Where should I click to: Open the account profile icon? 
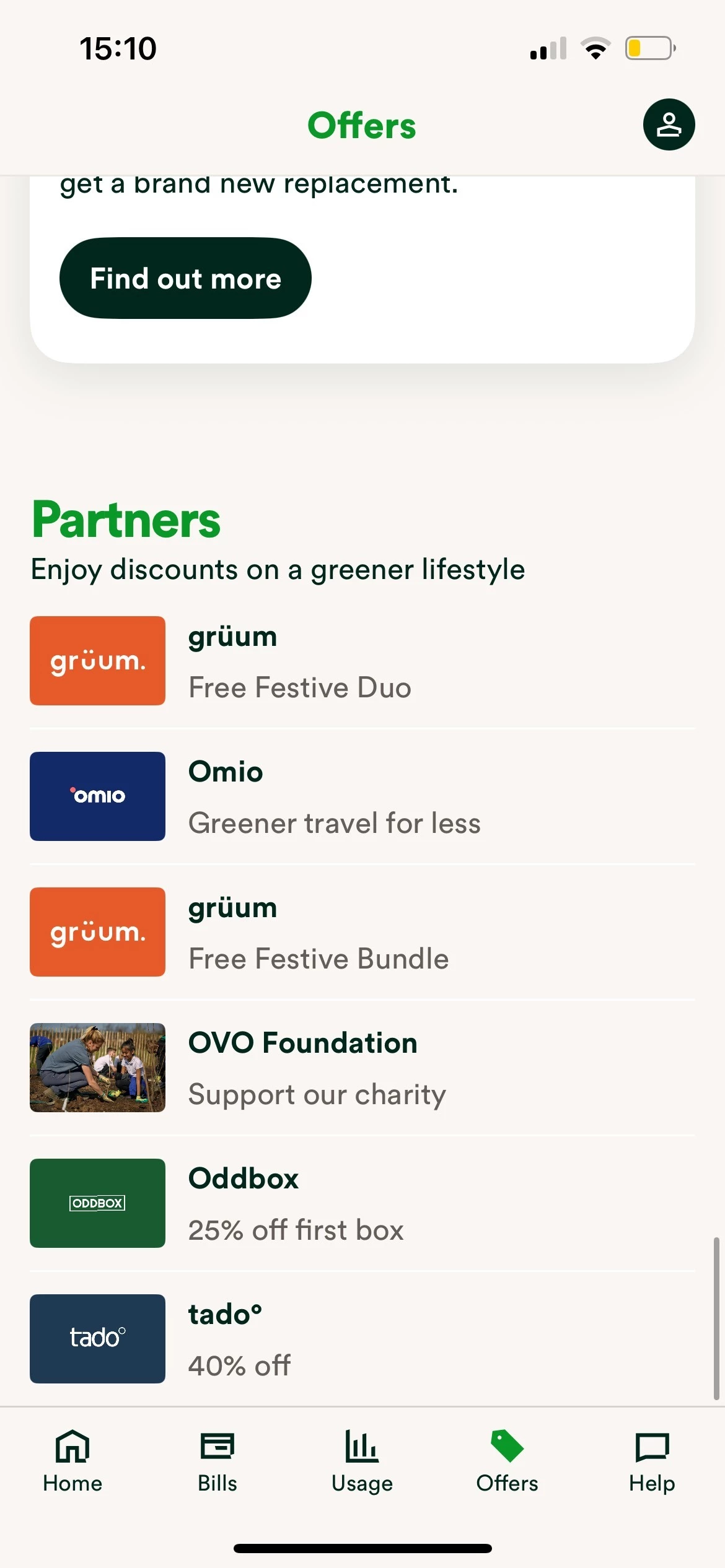(669, 124)
